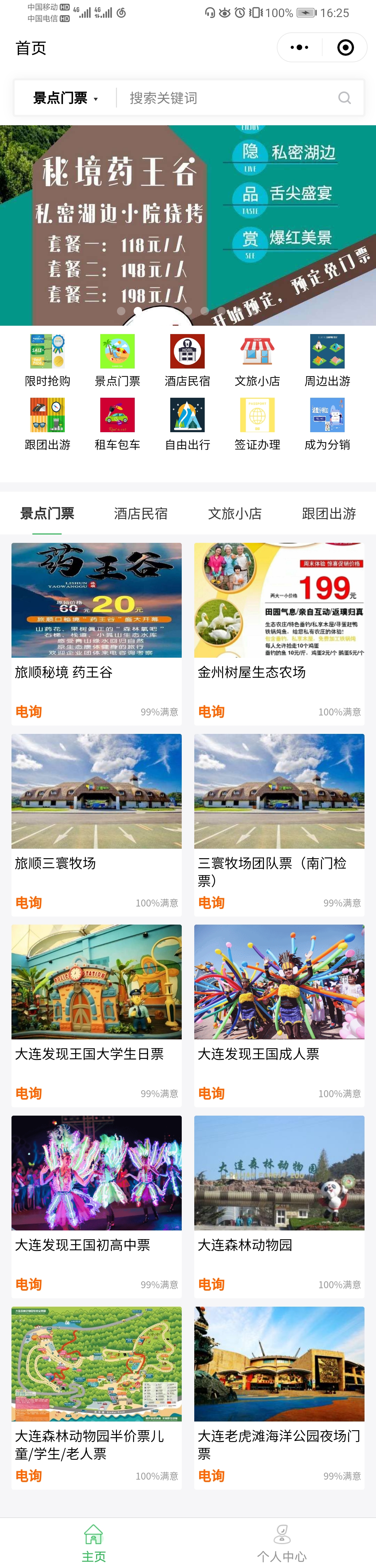Image resolution: width=376 pixels, height=1568 pixels.
Task: Switch to the 跟团出游 tab
Action: (x=329, y=514)
